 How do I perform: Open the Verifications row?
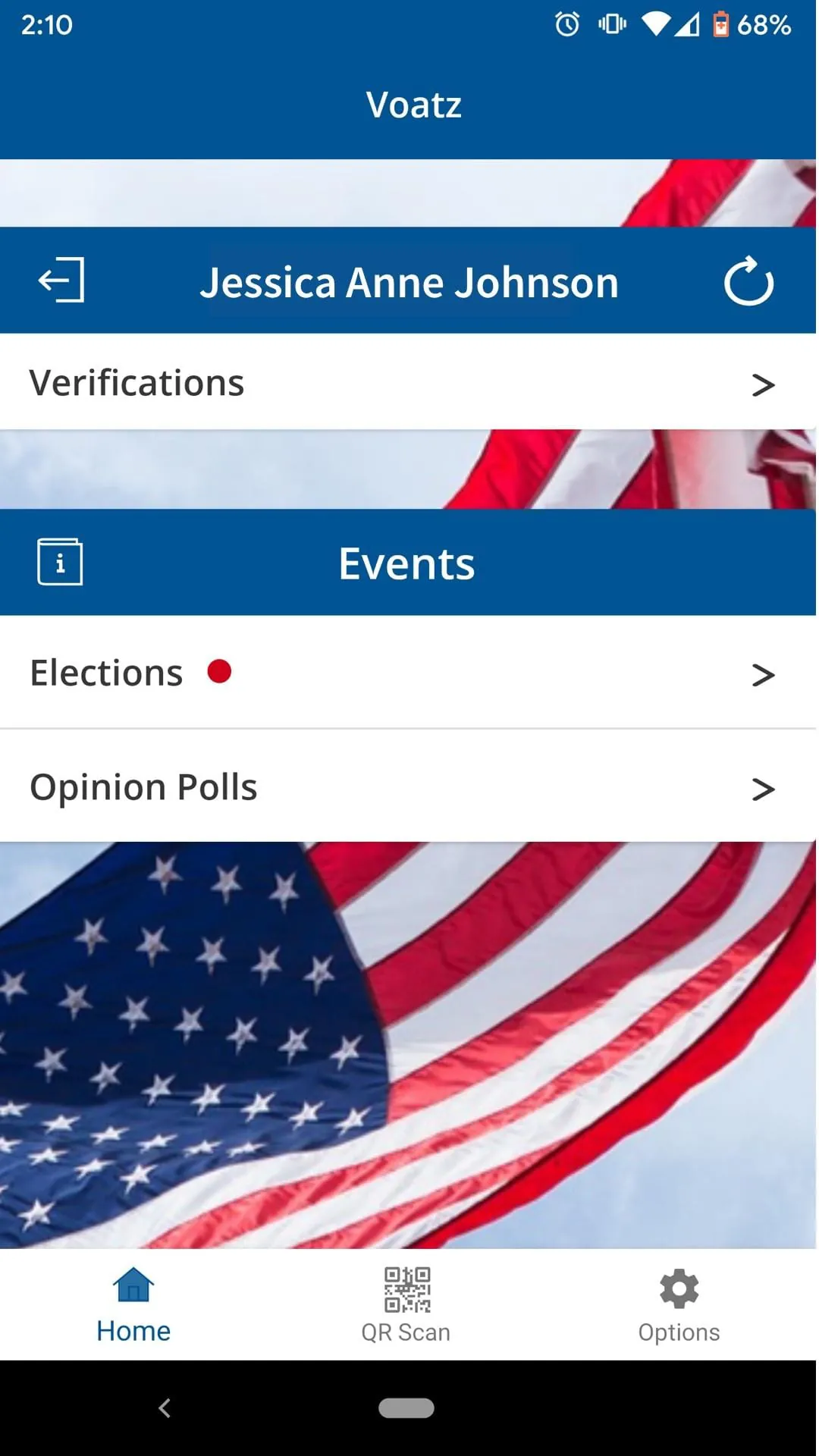[408, 383]
